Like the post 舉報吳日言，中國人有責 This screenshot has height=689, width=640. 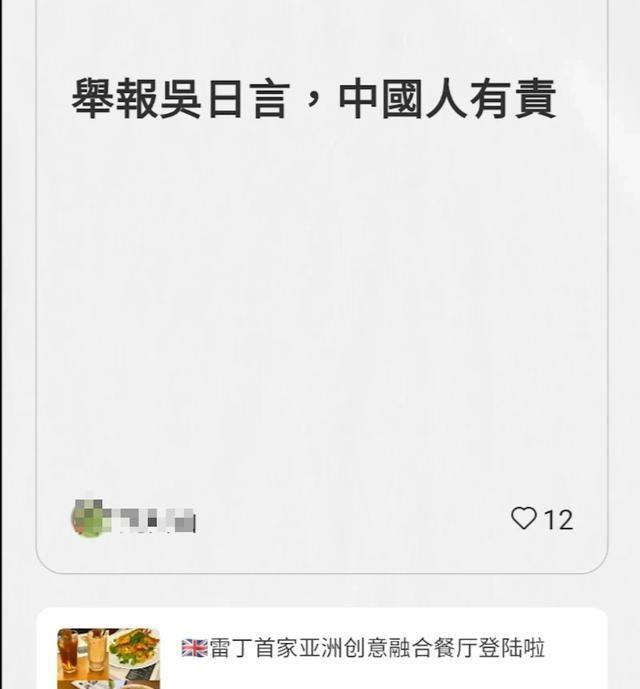click(524, 519)
